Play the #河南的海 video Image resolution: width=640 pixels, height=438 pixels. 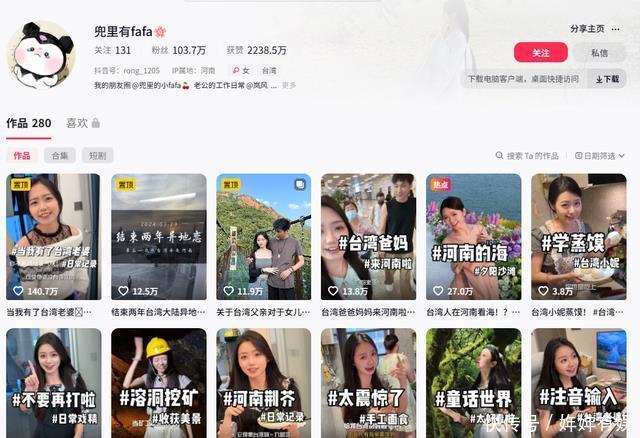[473, 237]
